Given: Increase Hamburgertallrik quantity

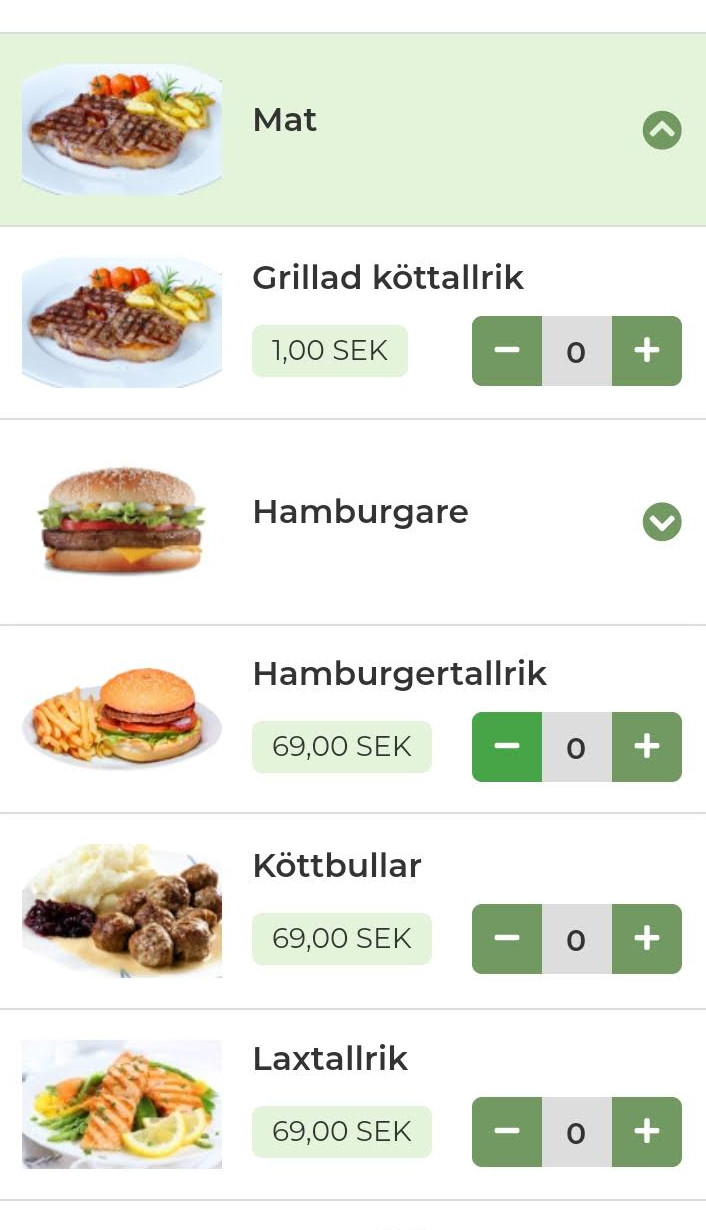Looking at the screenshot, I should (647, 747).
